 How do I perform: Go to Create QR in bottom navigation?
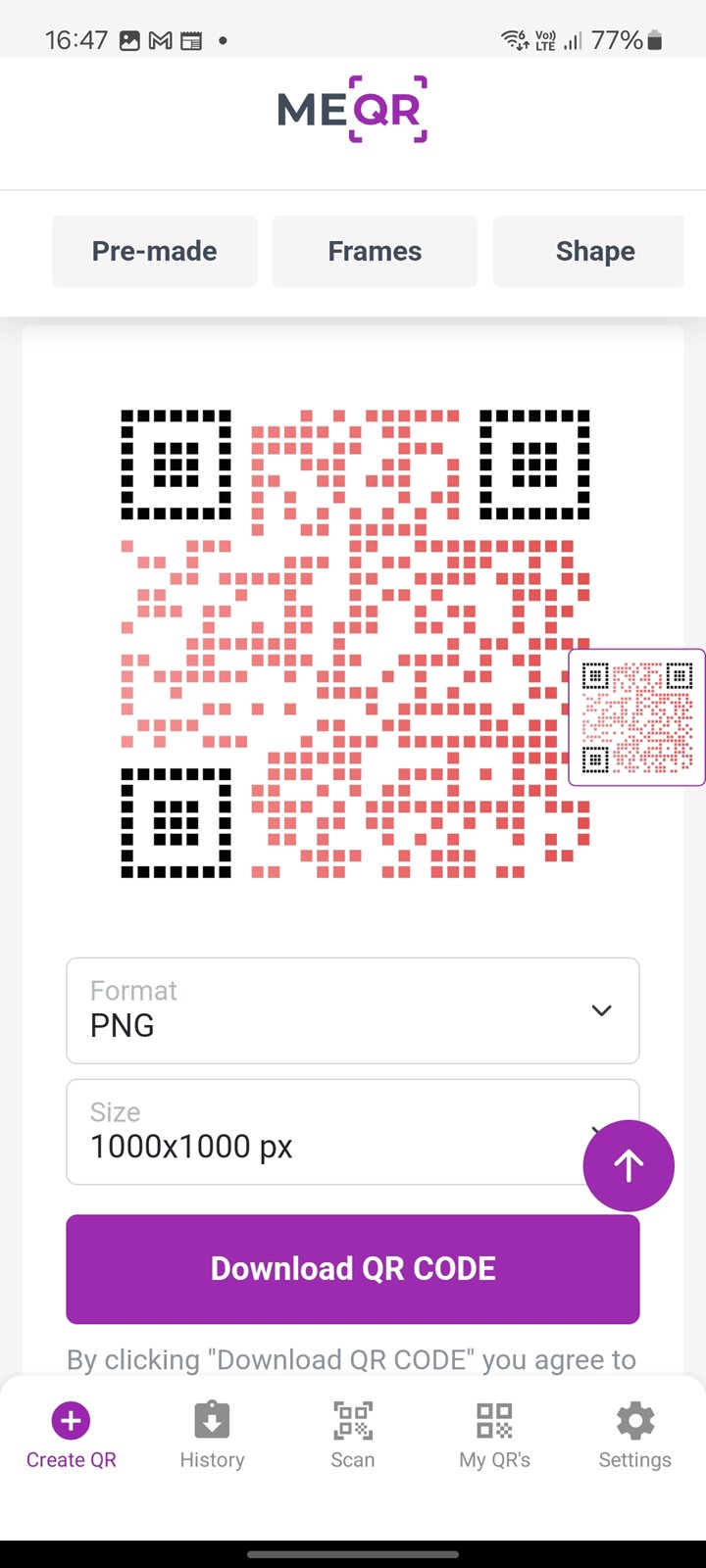(x=71, y=1436)
